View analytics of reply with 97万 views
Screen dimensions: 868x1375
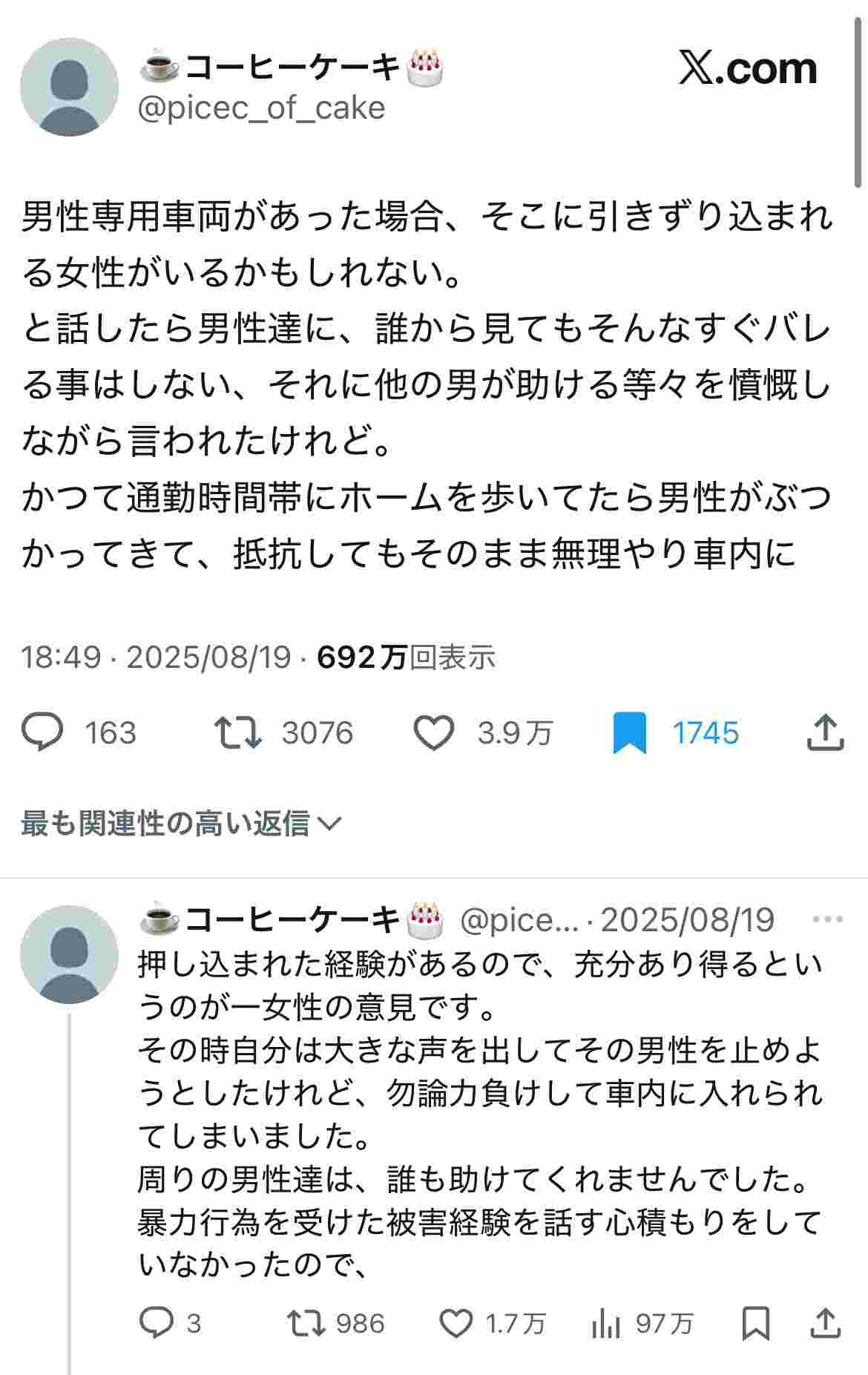coord(606,1323)
